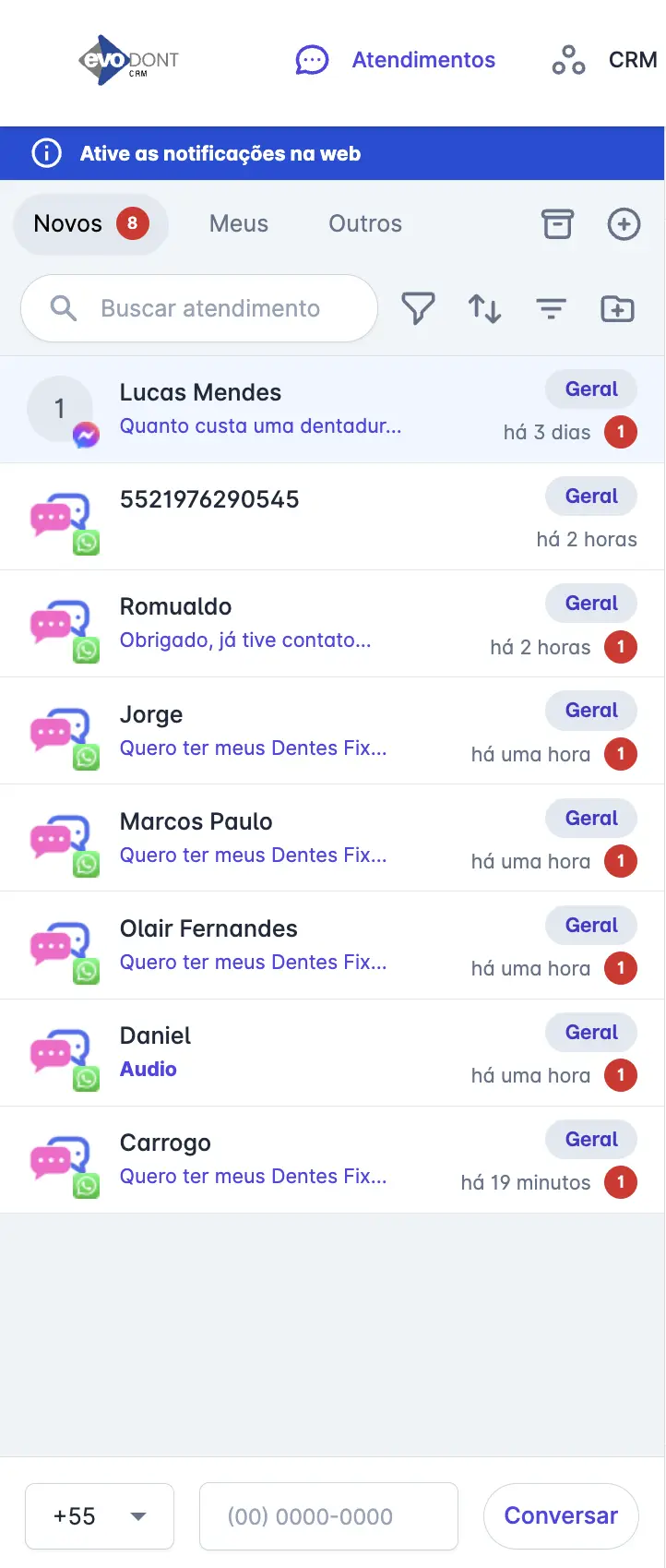
Task: Open the Atendimentos section
Action: click(397, 60)
